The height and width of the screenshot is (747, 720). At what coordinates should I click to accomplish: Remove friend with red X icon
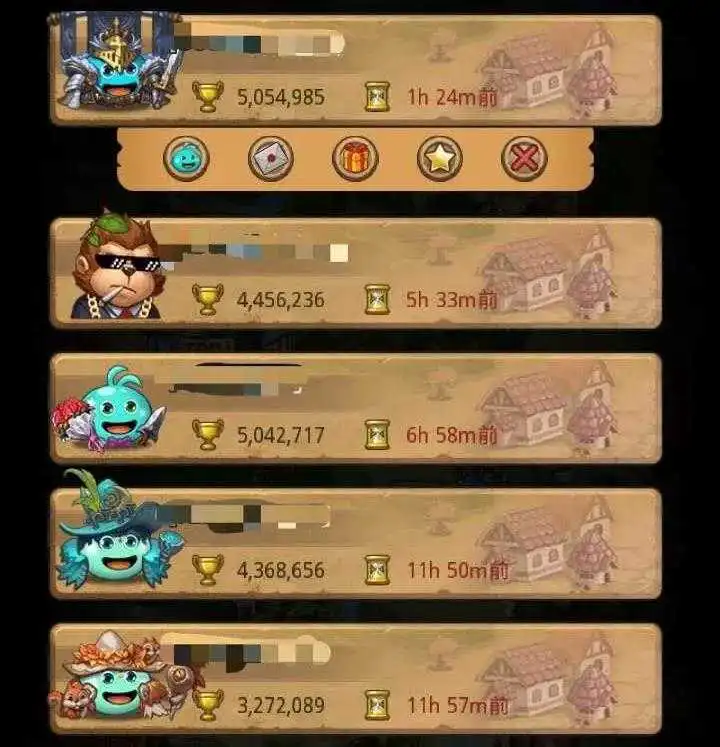pyautogui.click(x=524, y=158)
